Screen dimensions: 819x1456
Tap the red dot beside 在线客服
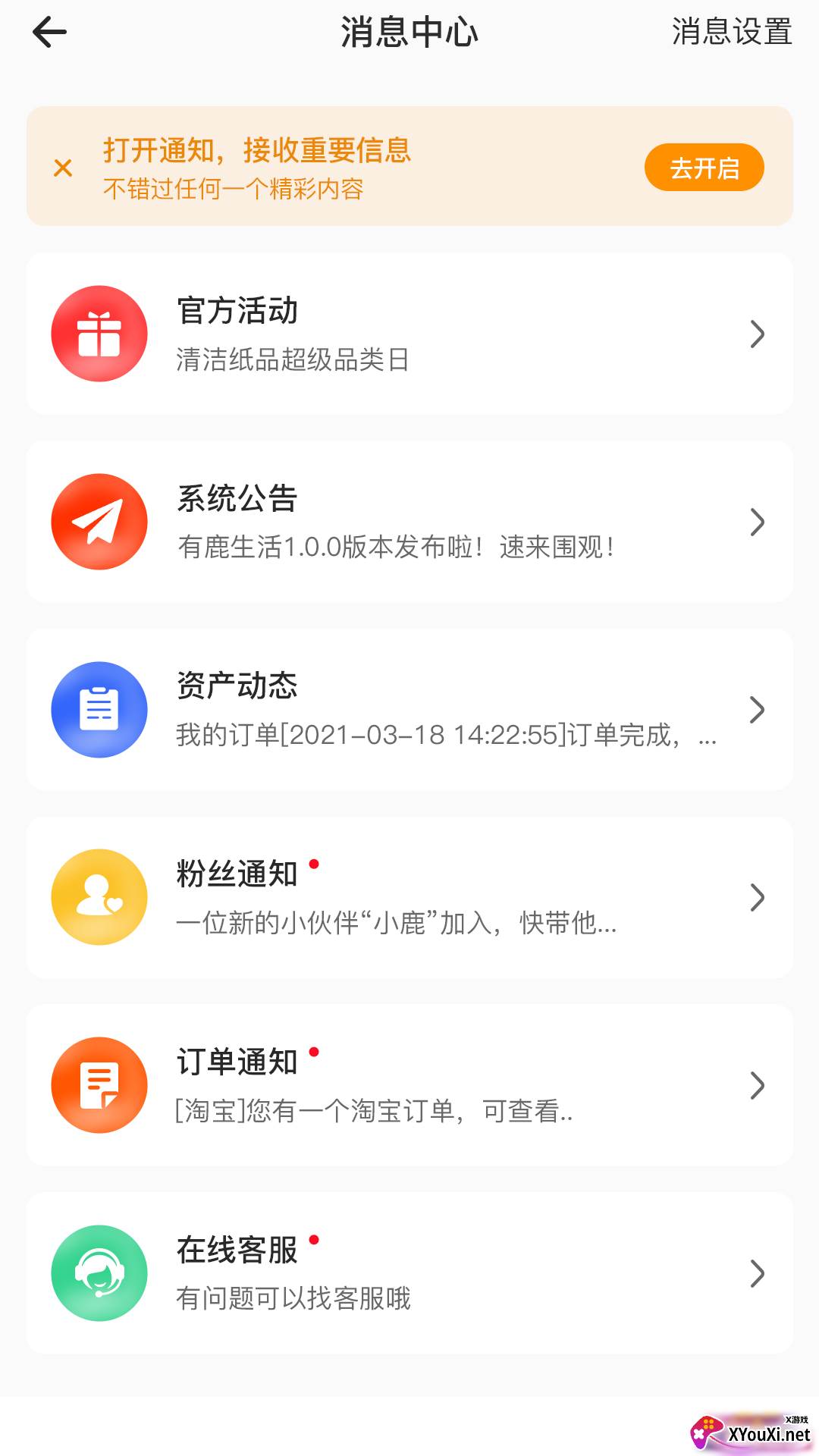tap(314, 1239)
